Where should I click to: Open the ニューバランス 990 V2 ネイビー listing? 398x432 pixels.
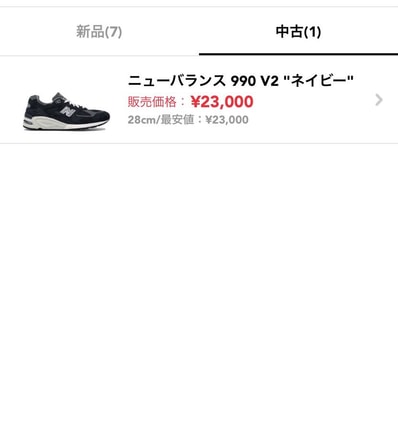[199, 100]
